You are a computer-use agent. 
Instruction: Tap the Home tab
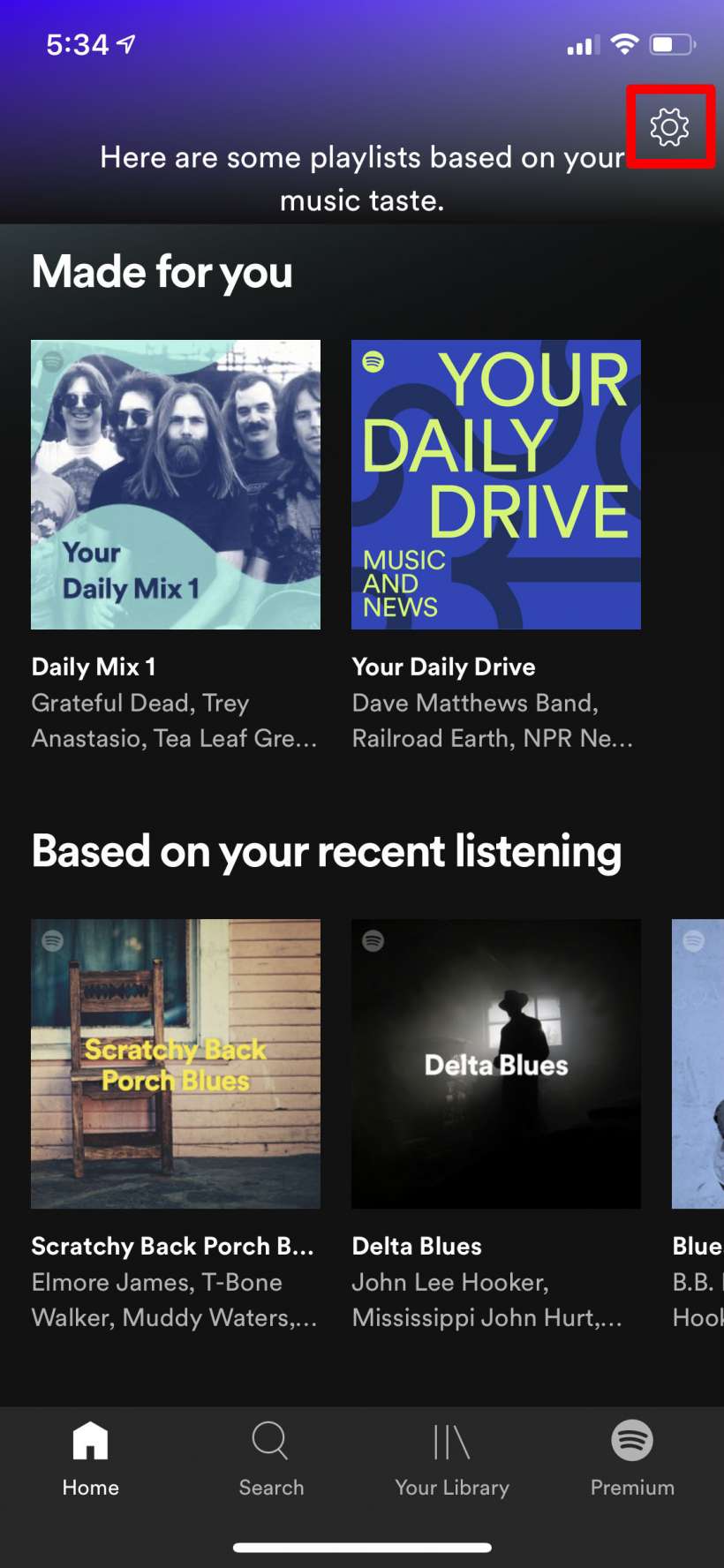pos(90,1459)
